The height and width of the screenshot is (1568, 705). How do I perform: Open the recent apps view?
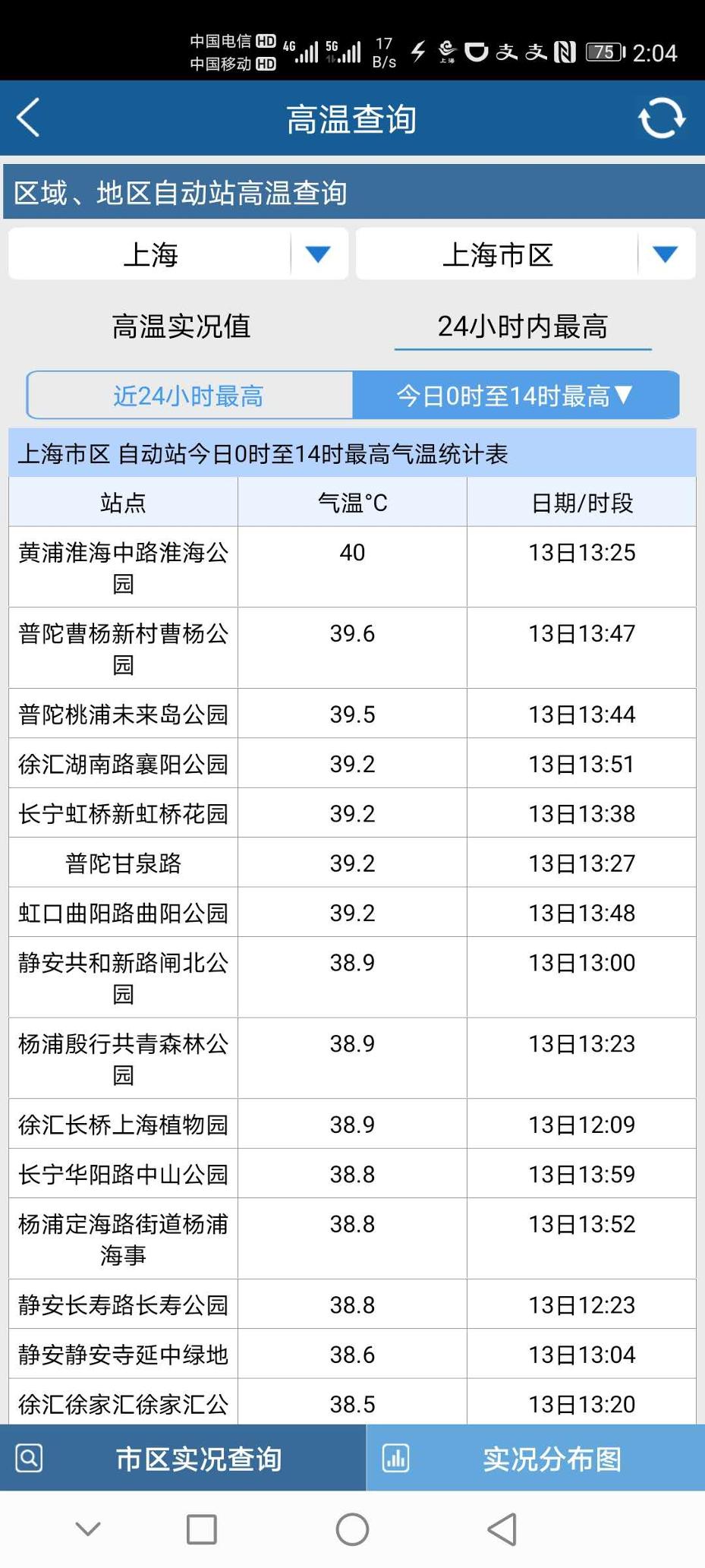point(202,1529)
